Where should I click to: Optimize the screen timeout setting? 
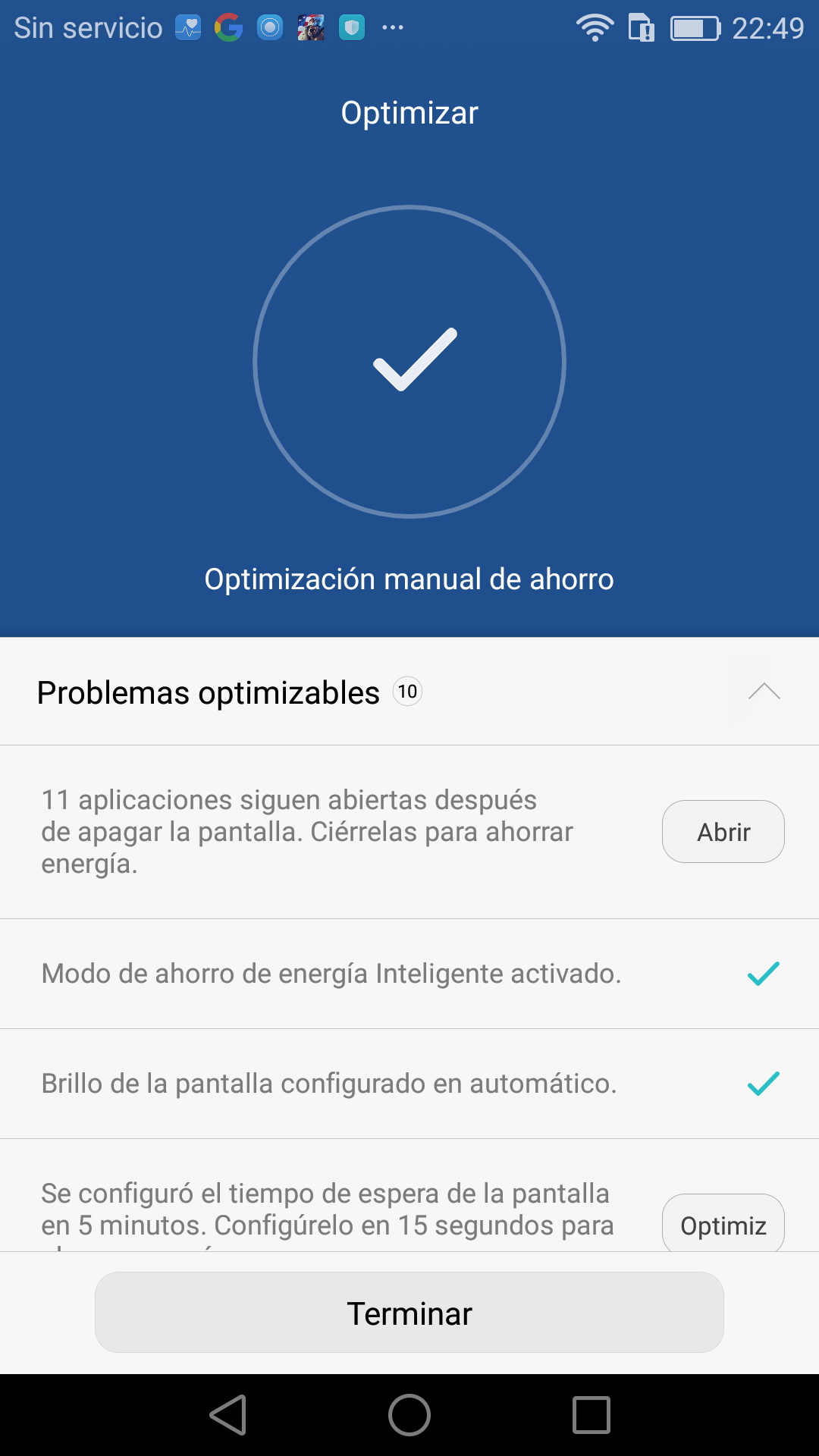[723, 1223]
